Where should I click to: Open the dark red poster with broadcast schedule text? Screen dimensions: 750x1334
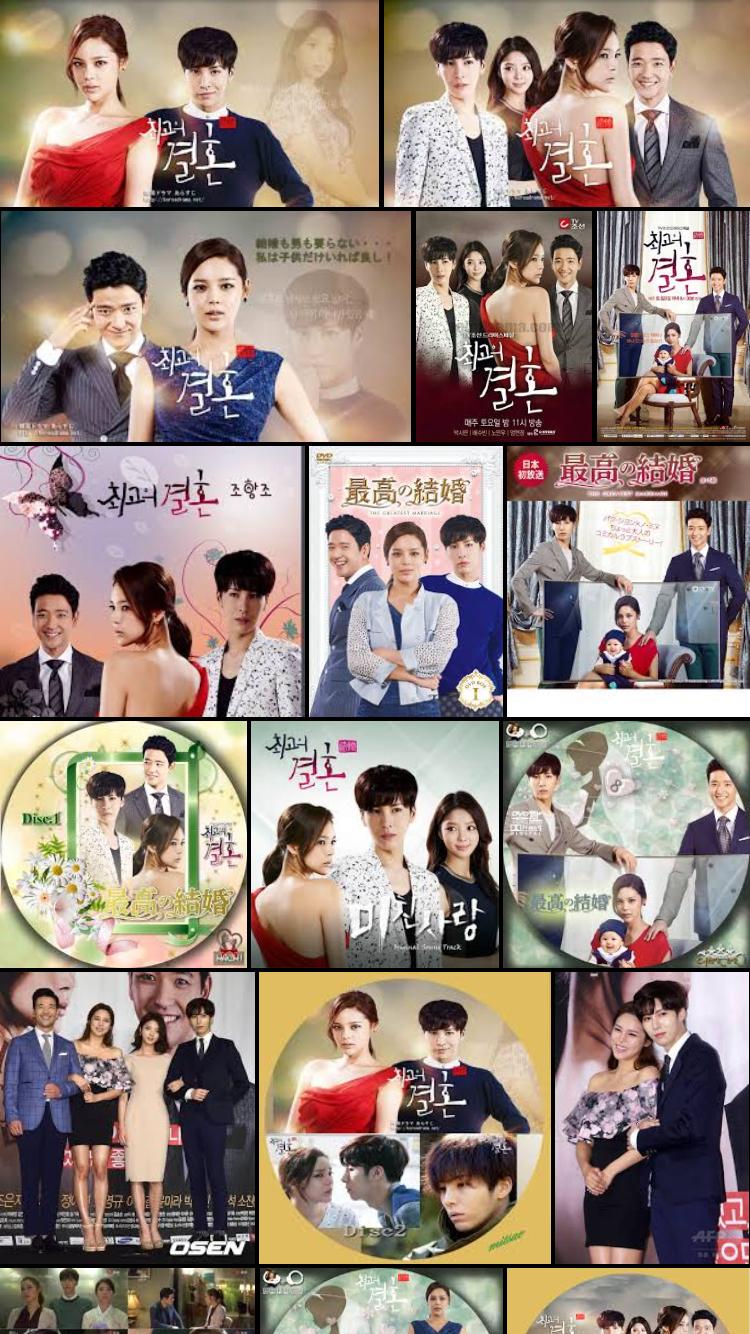[x=503, y=326]
